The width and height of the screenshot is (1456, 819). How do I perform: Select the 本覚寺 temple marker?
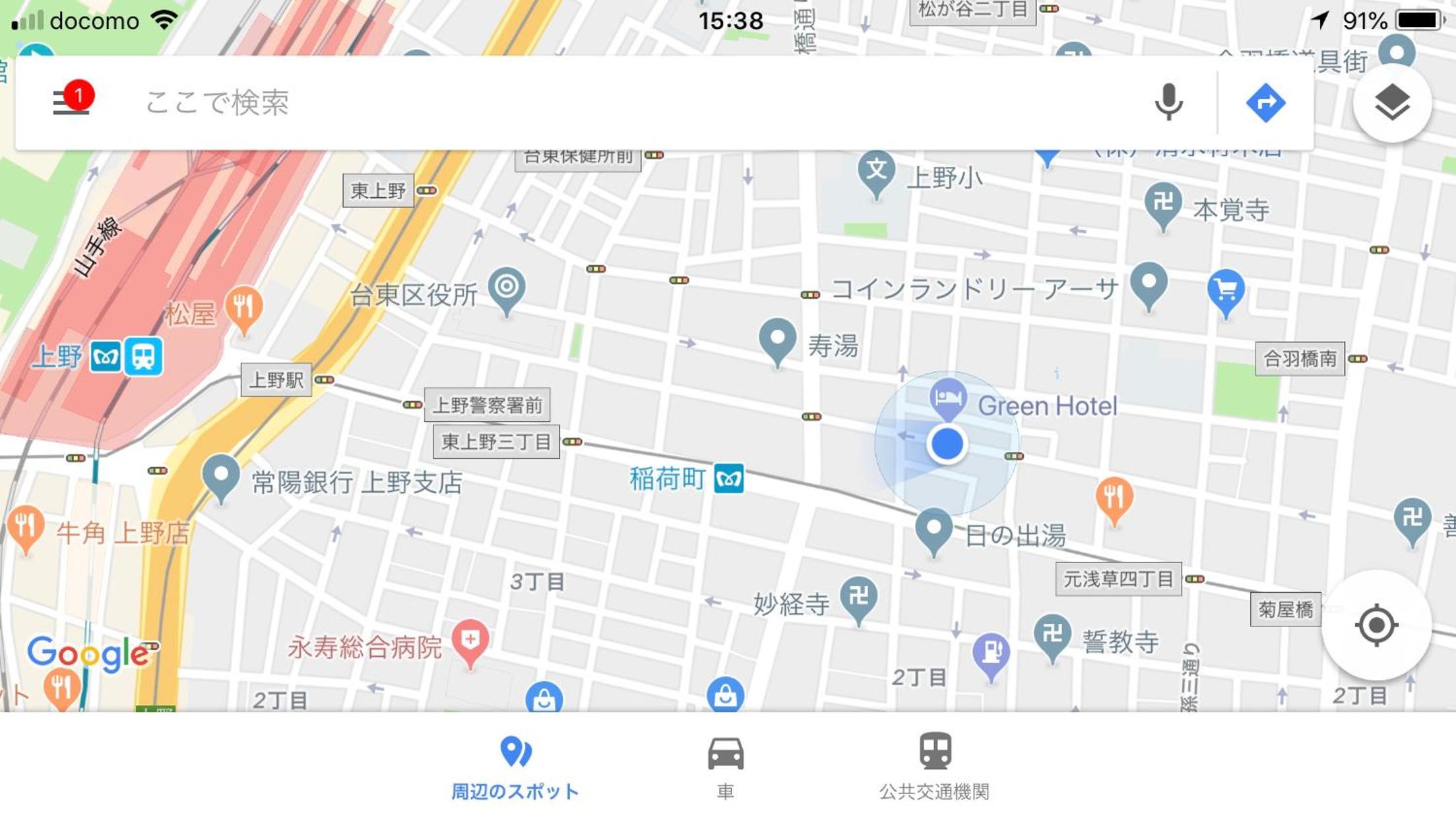(1162, 204)
